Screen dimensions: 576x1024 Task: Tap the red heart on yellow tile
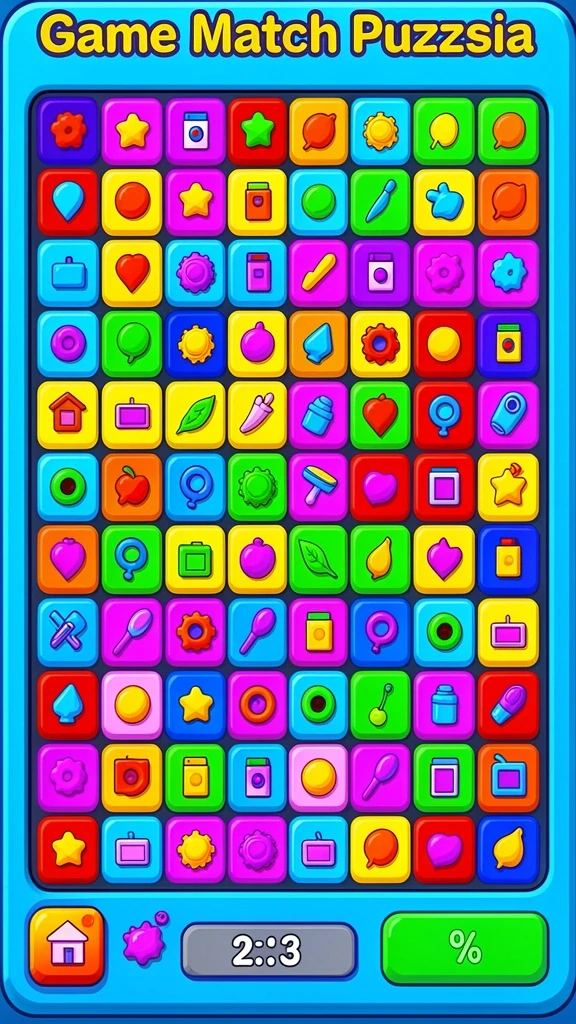[x=132, y=272]
